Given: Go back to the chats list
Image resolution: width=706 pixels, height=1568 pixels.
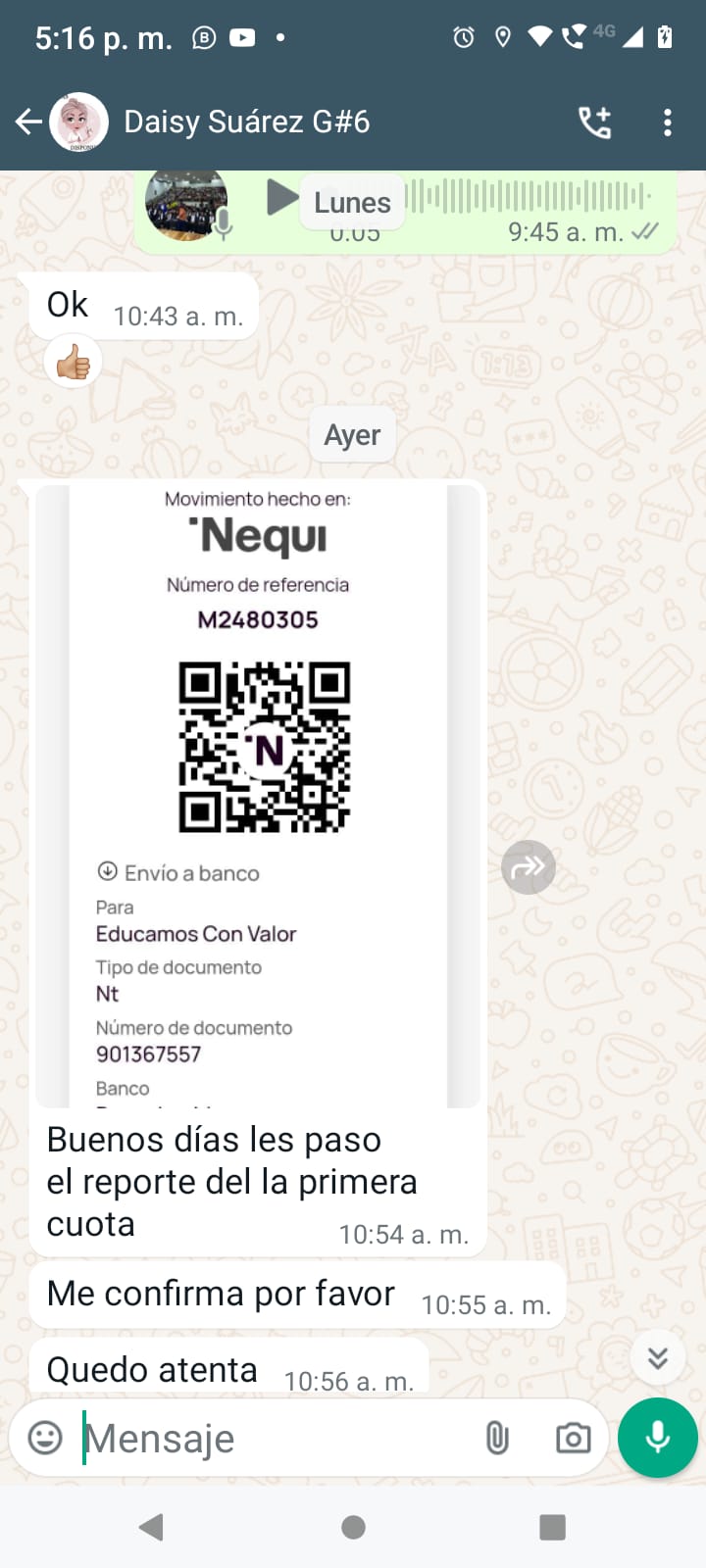Looking at the screenshot, I should 28,122.
